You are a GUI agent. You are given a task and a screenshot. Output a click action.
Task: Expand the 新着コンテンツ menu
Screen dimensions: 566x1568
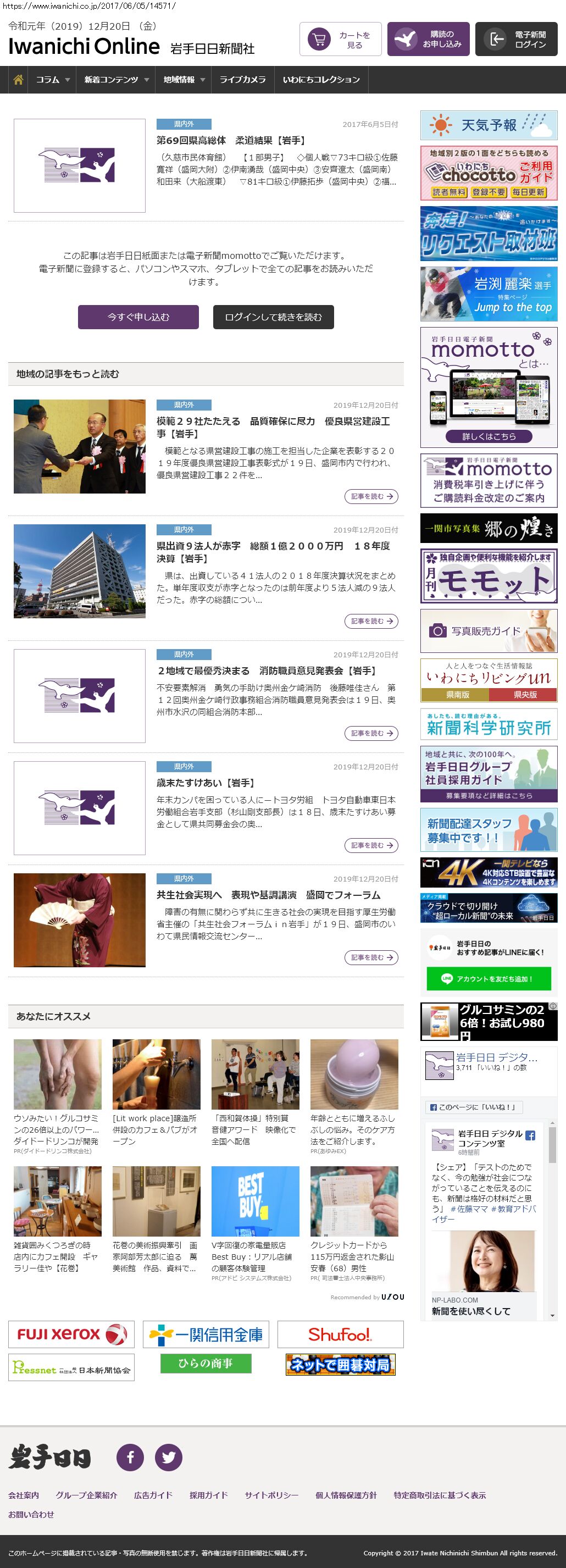point(115,80)
